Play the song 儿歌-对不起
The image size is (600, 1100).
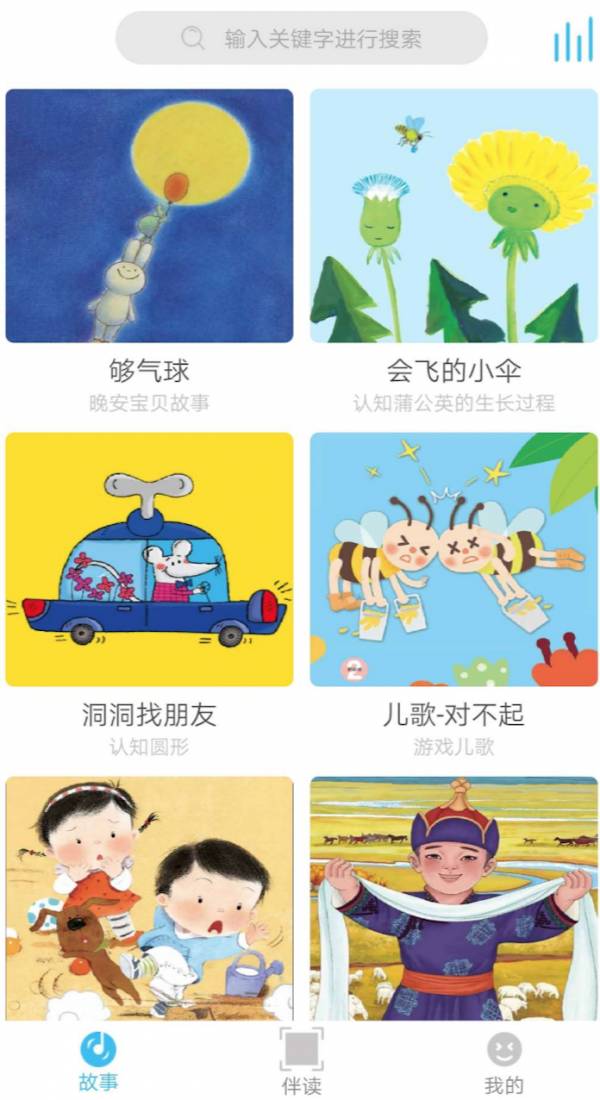click(453, 559)
